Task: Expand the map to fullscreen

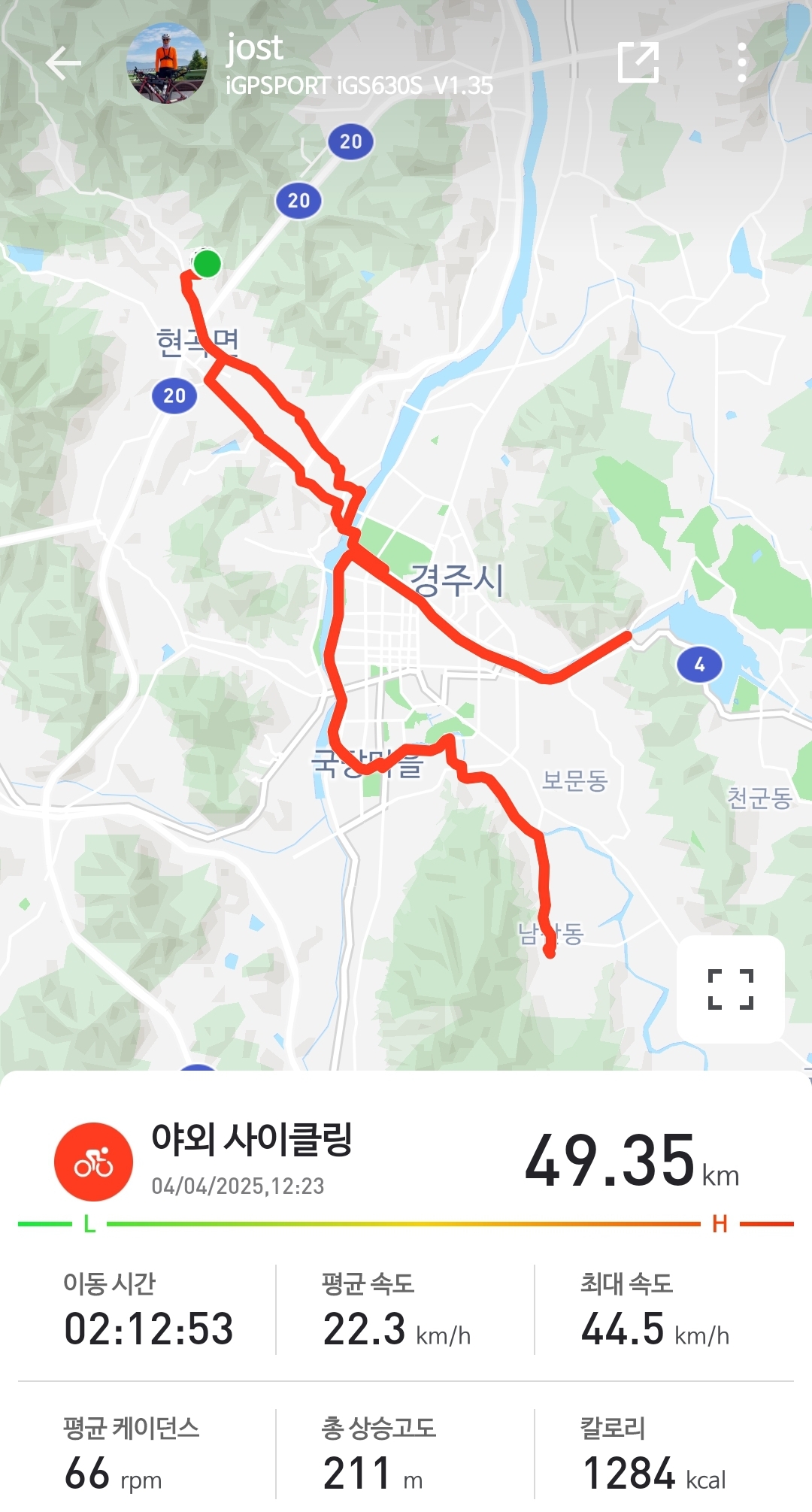Action: (730, 989)
